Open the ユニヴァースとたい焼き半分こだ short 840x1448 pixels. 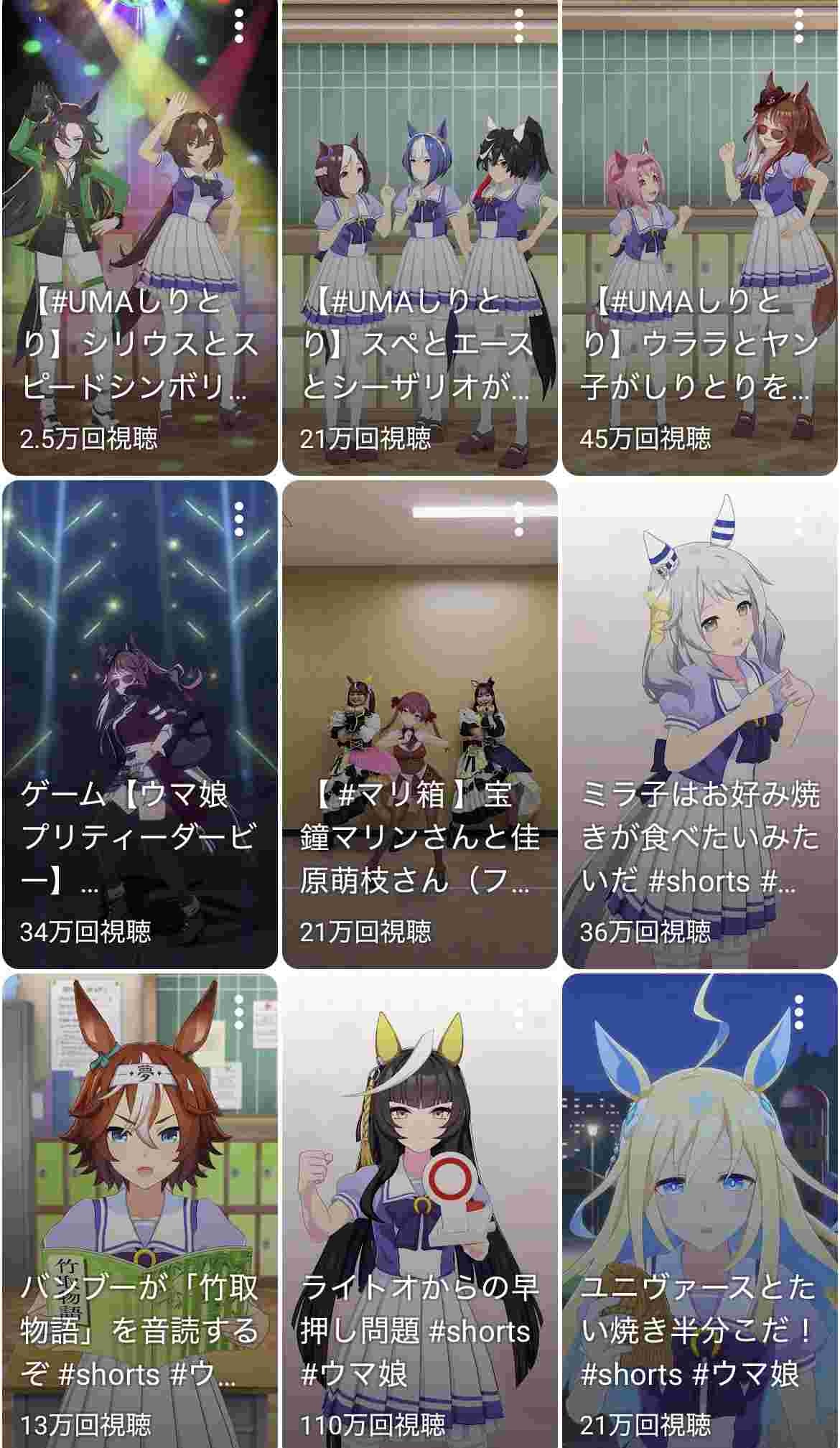tap(700, 1213)
